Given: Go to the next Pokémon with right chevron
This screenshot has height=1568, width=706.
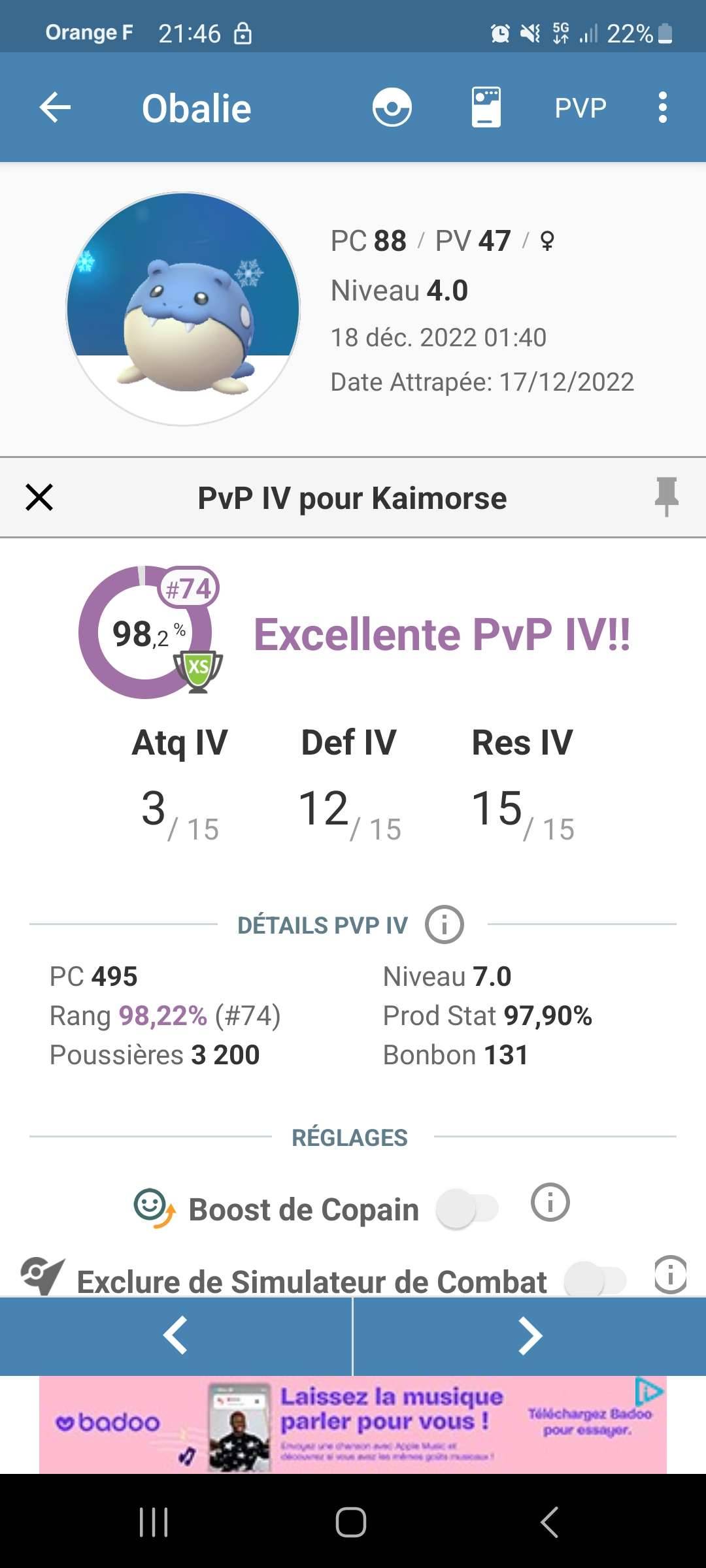Looking at the screenshot, I should coord(530,1335).
